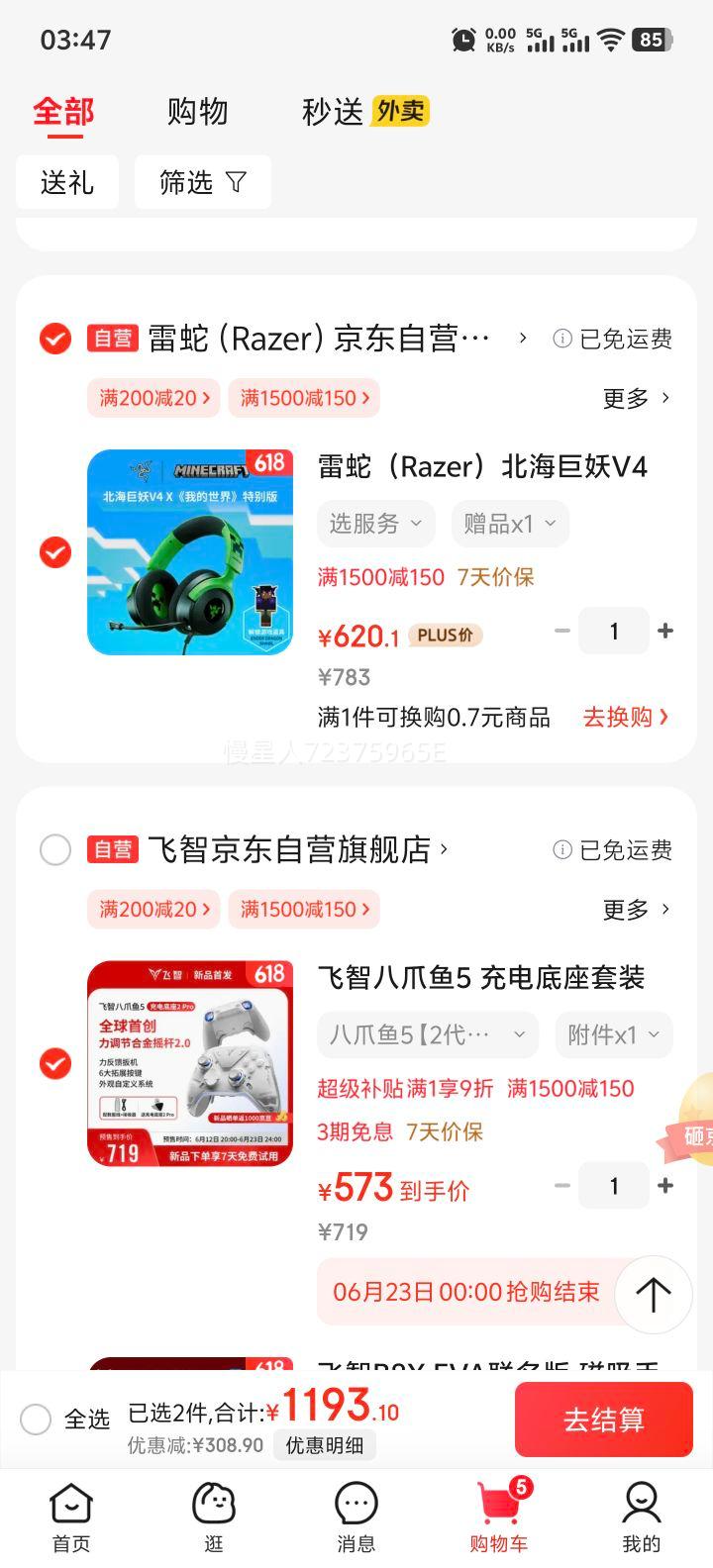
Task: View 优惠明细 discount details
Action: tap(324, 1445)
